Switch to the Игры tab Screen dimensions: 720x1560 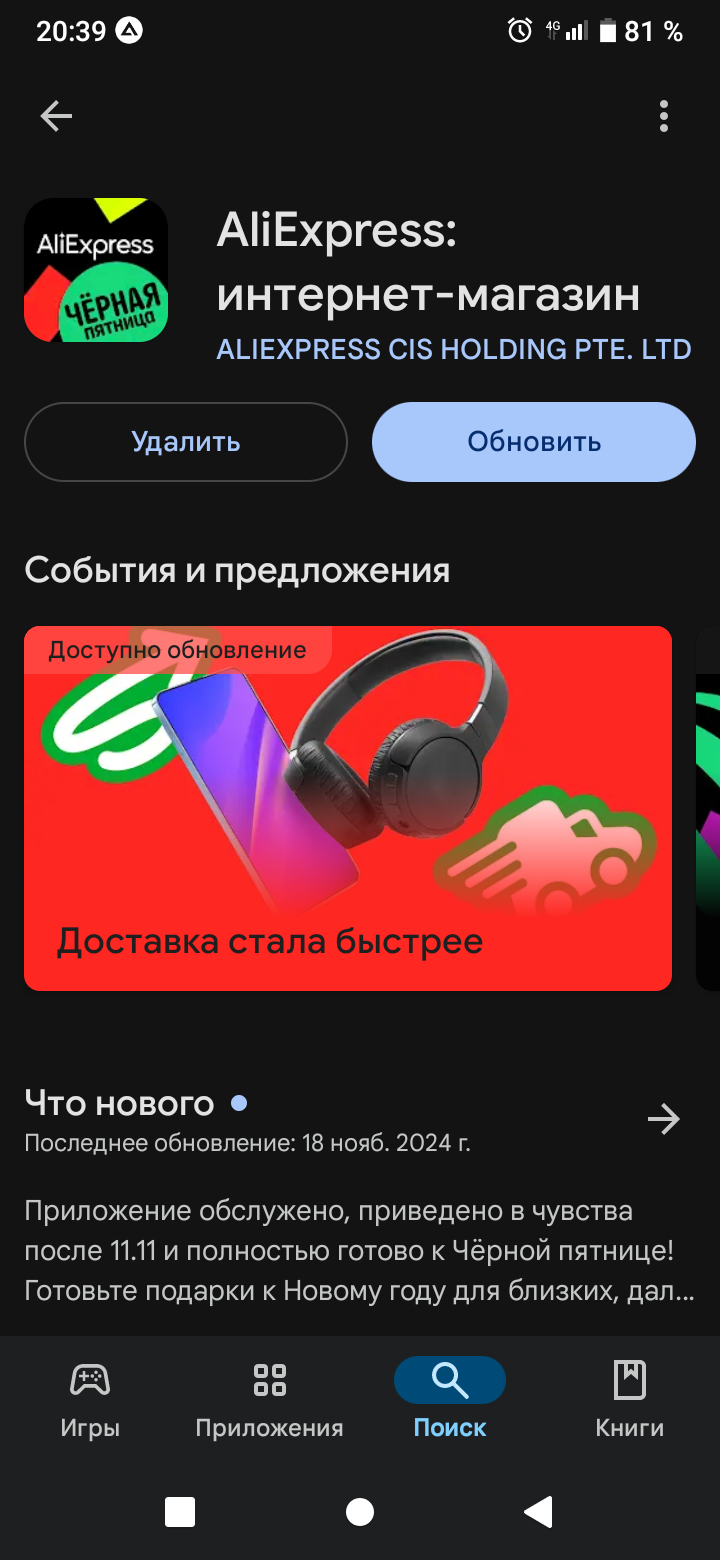[90, 1399]
